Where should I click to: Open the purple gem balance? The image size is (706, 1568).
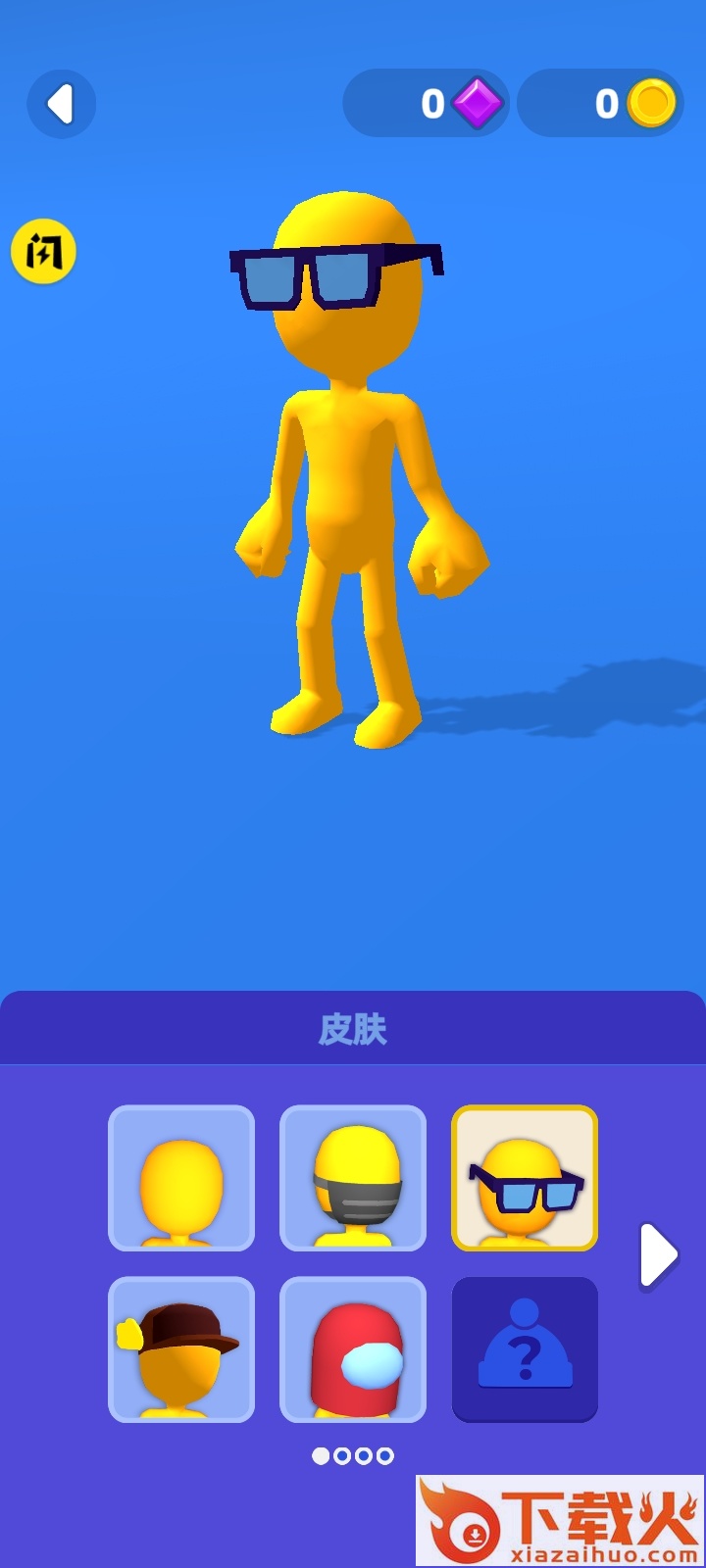click(427, 103)
